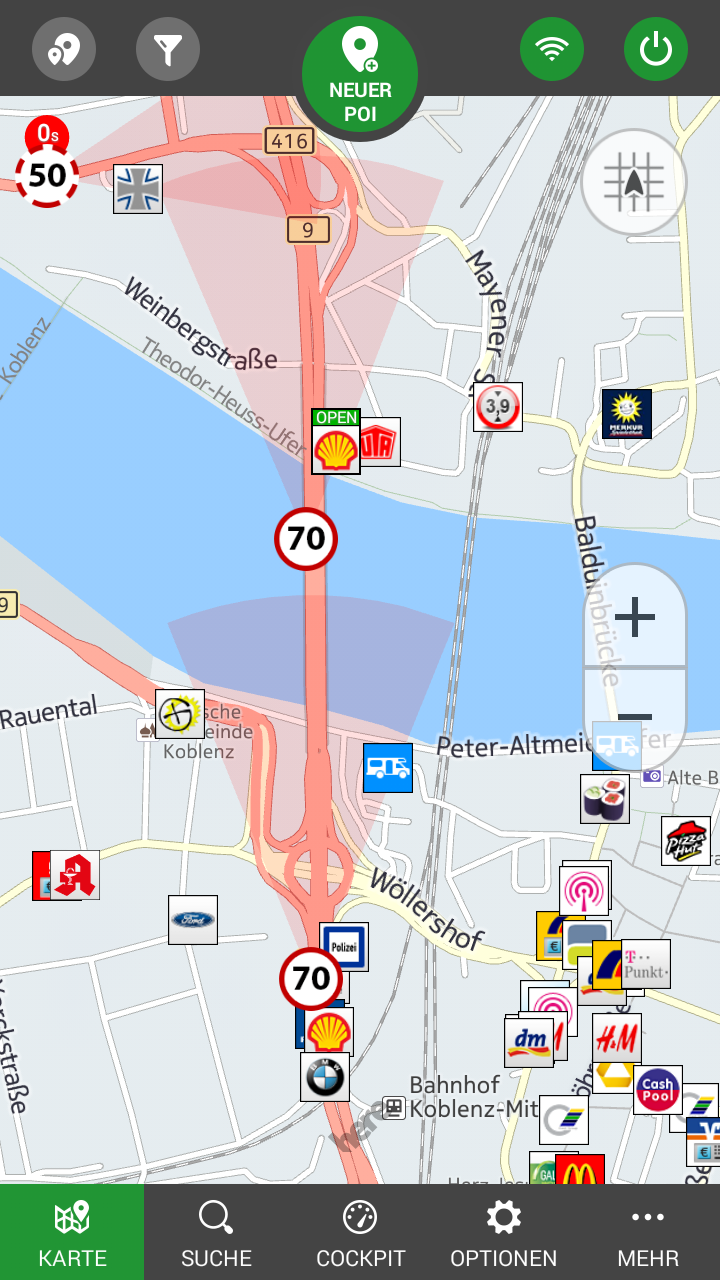Select the Polizei marker on the map
The height and width of the screenshot is (1280, 720).
344,946
